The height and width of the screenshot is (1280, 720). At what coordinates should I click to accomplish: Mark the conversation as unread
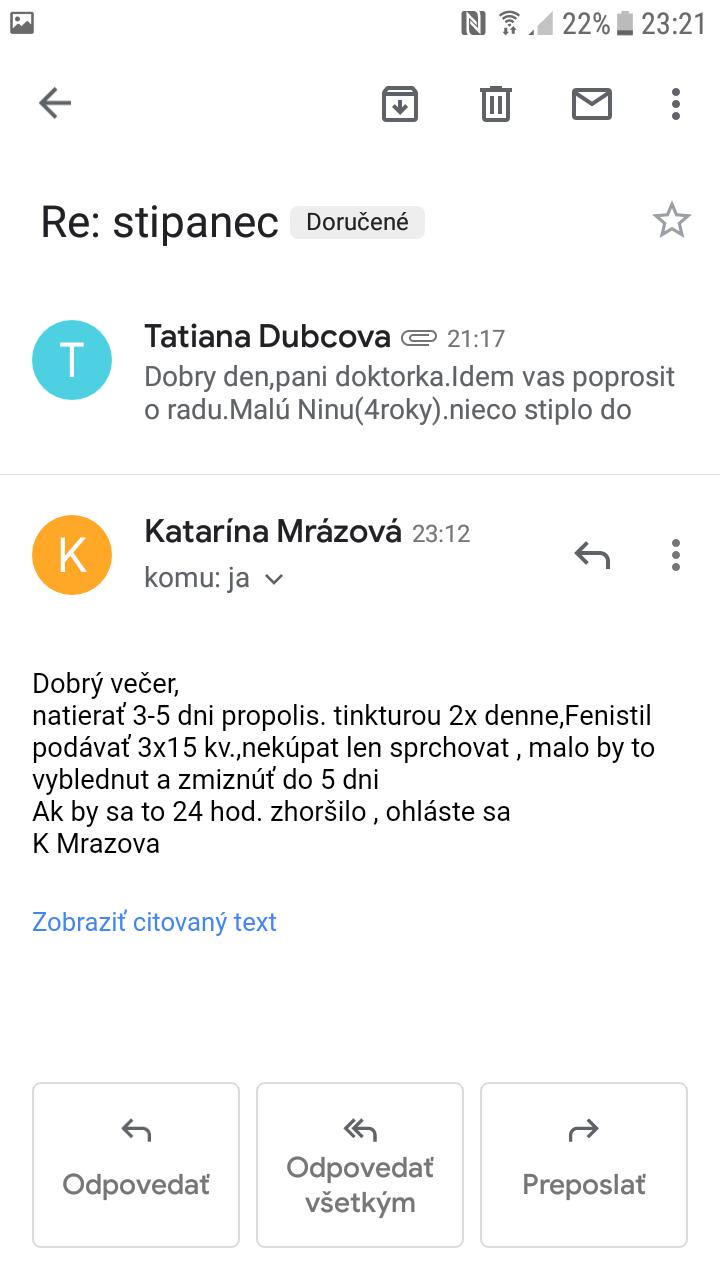(591, 103)
